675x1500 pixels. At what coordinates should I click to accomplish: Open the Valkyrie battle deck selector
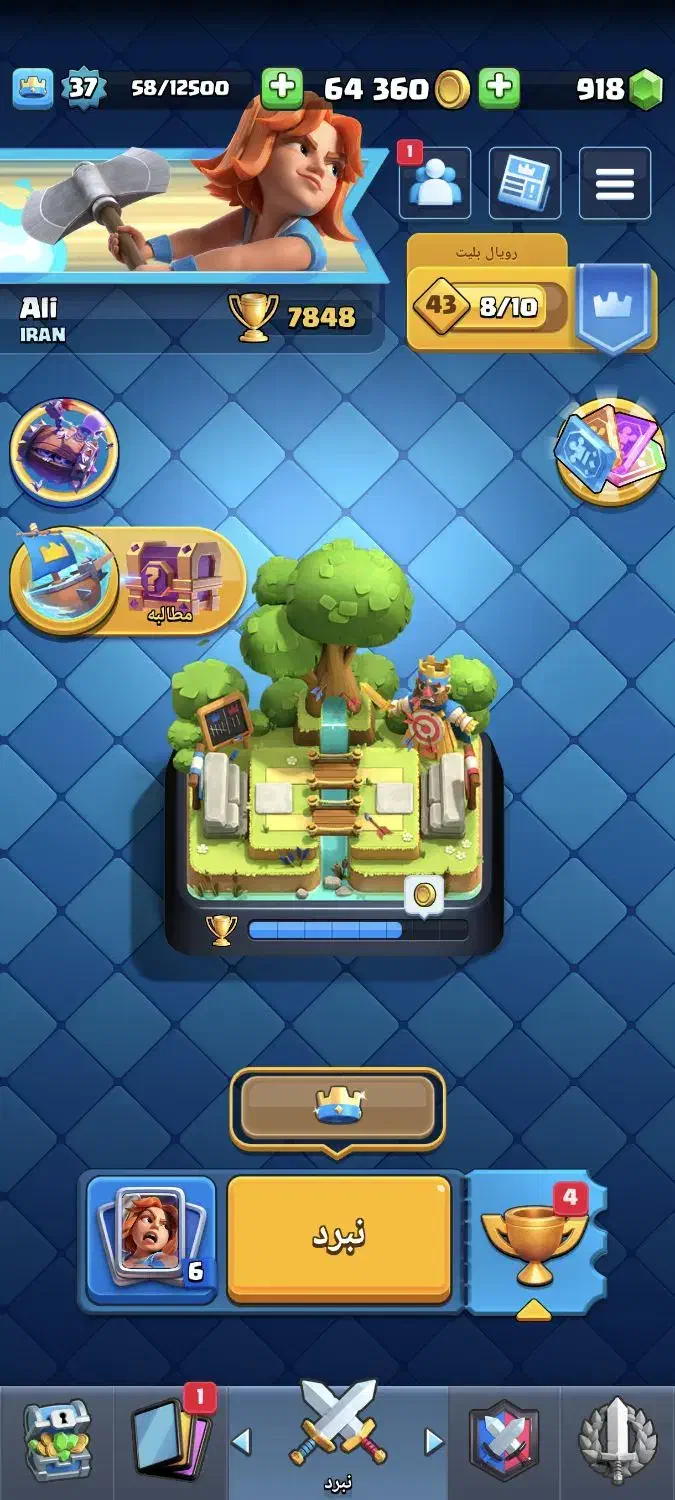coord(151,1239)
